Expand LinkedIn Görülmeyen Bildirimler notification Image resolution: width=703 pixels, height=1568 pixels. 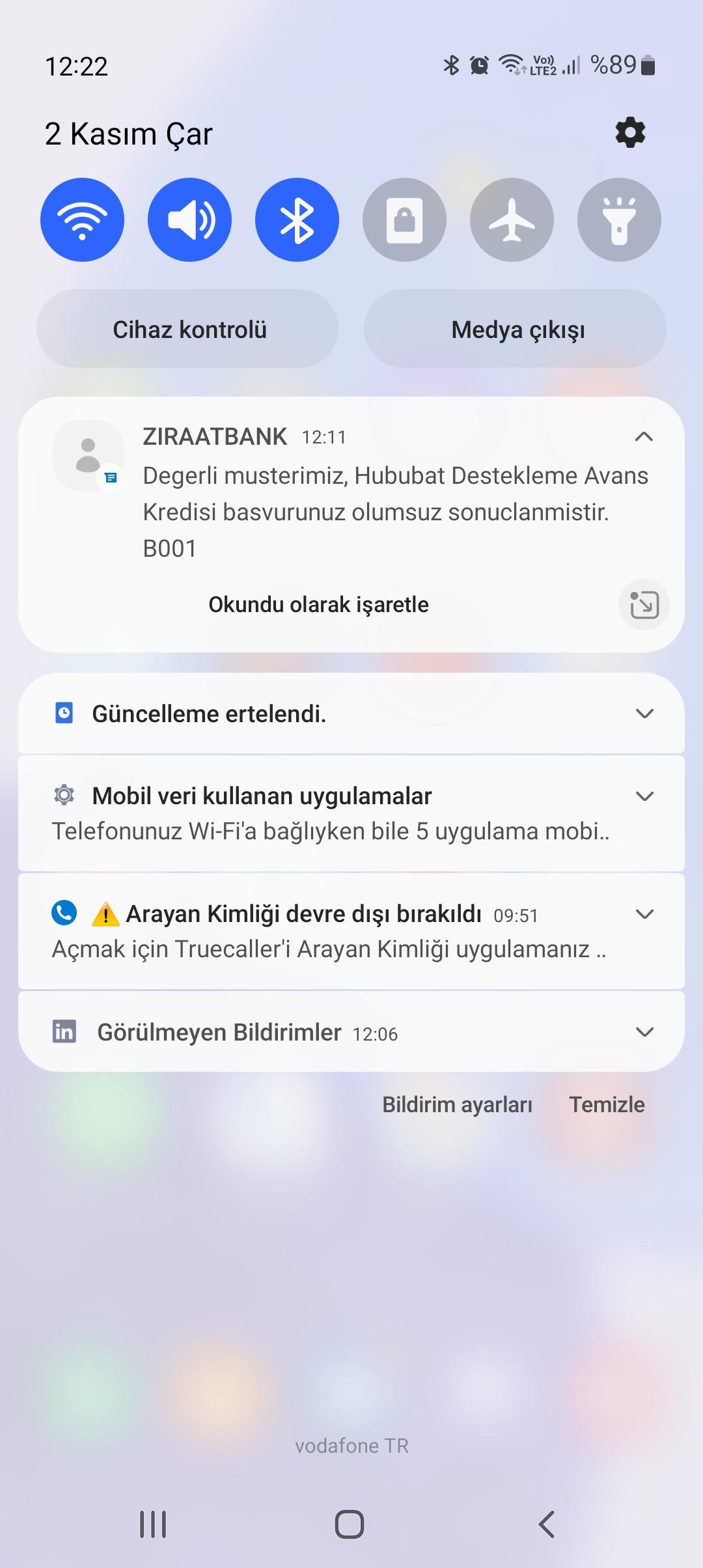[x=644, y=1032]
